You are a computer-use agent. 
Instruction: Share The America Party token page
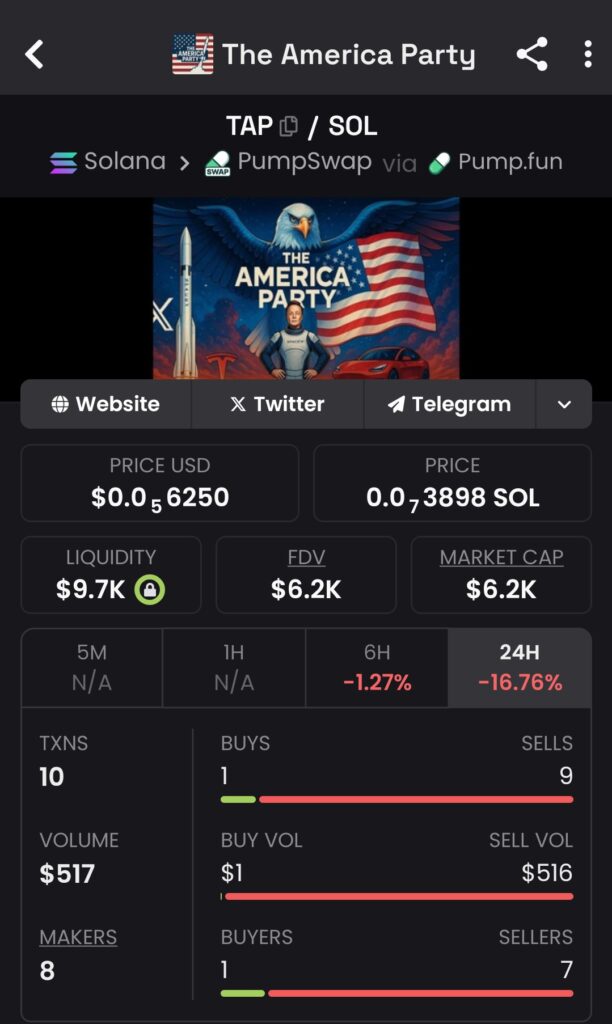click(532, 54)
